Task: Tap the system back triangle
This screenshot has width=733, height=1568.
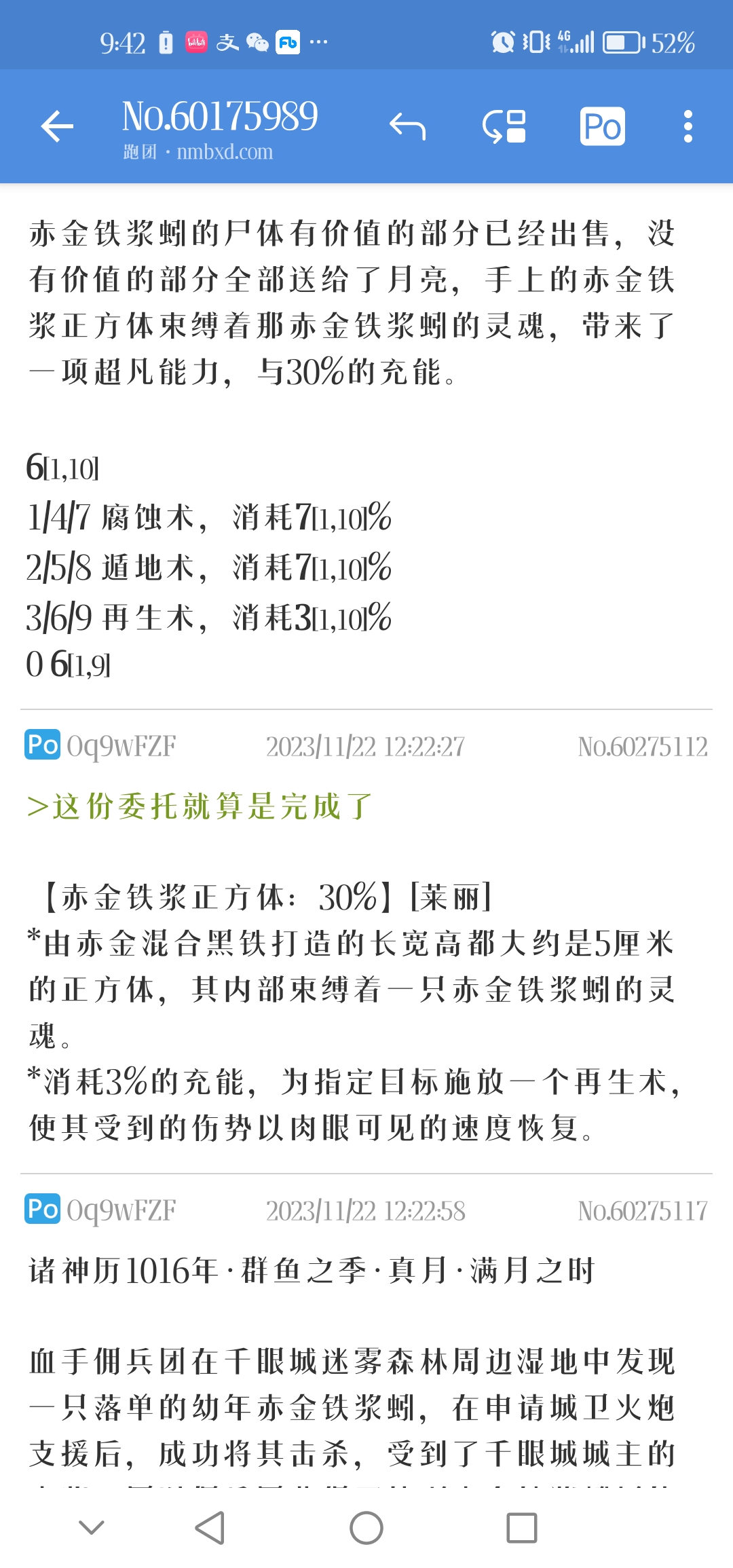Action: point(210,1528)
